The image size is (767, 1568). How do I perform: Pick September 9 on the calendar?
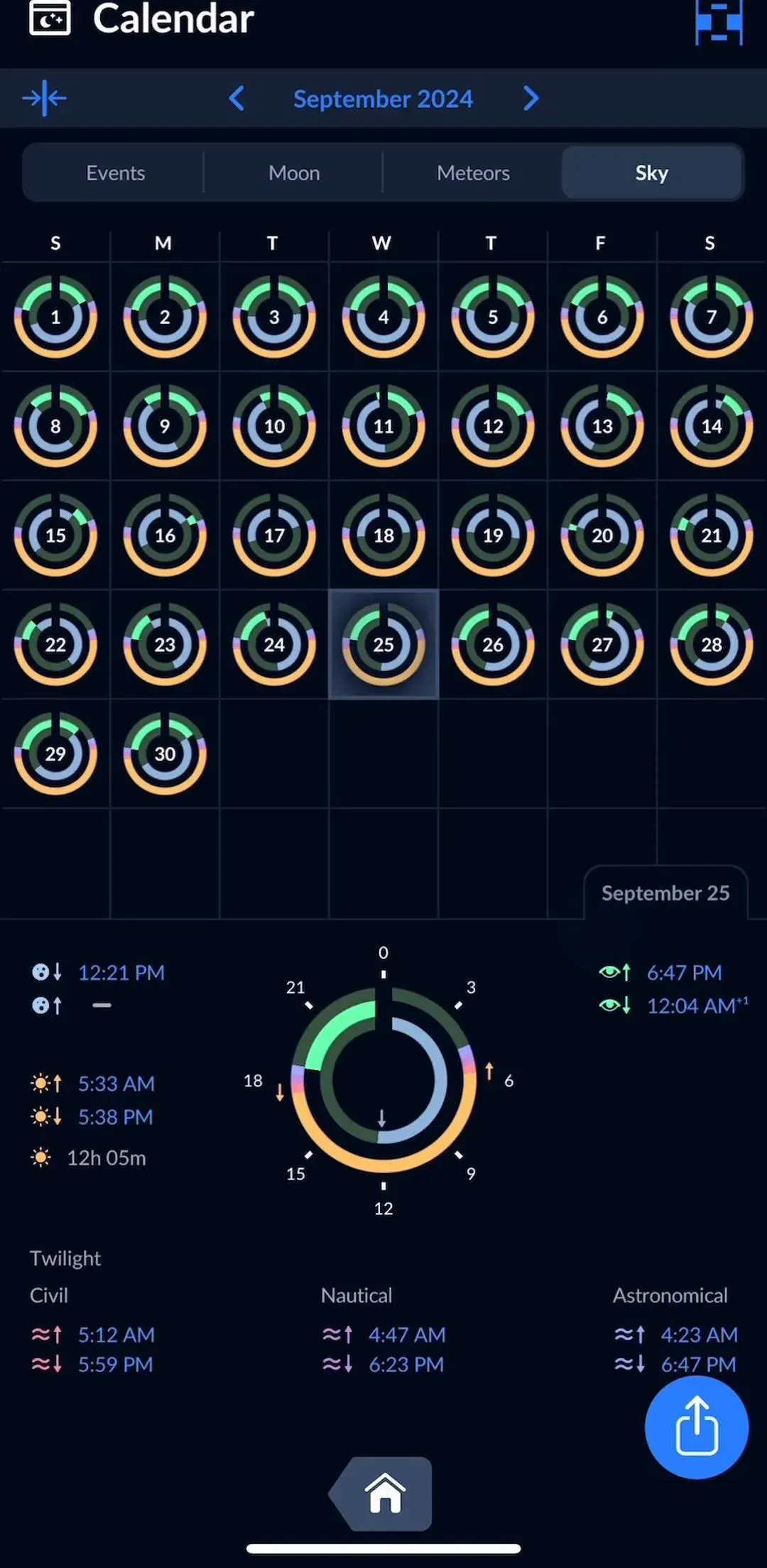pos(165,426)
